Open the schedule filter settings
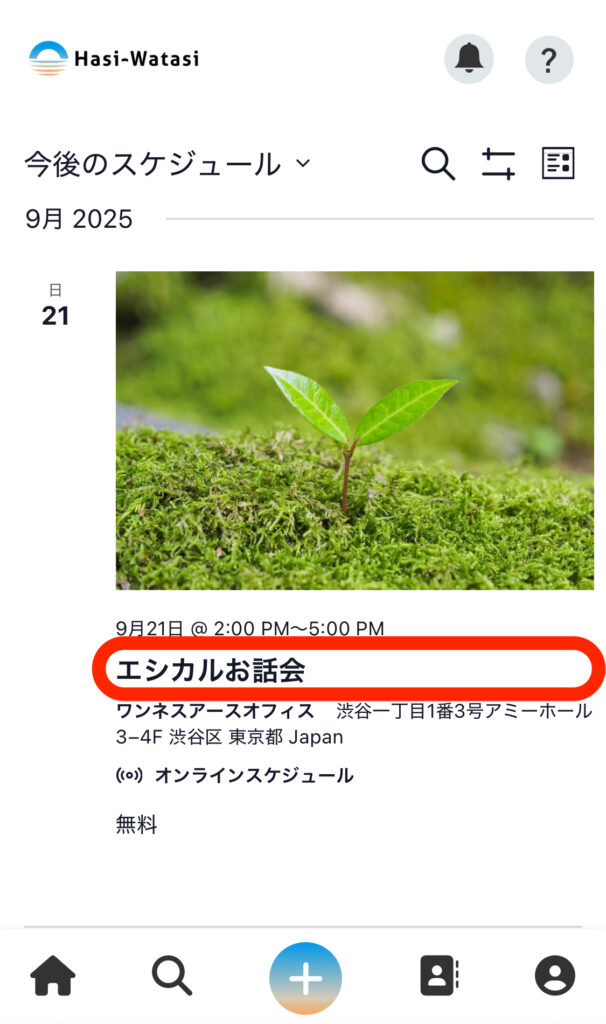The height and width of the screenshot is (1024, 606). click(497, 163)
